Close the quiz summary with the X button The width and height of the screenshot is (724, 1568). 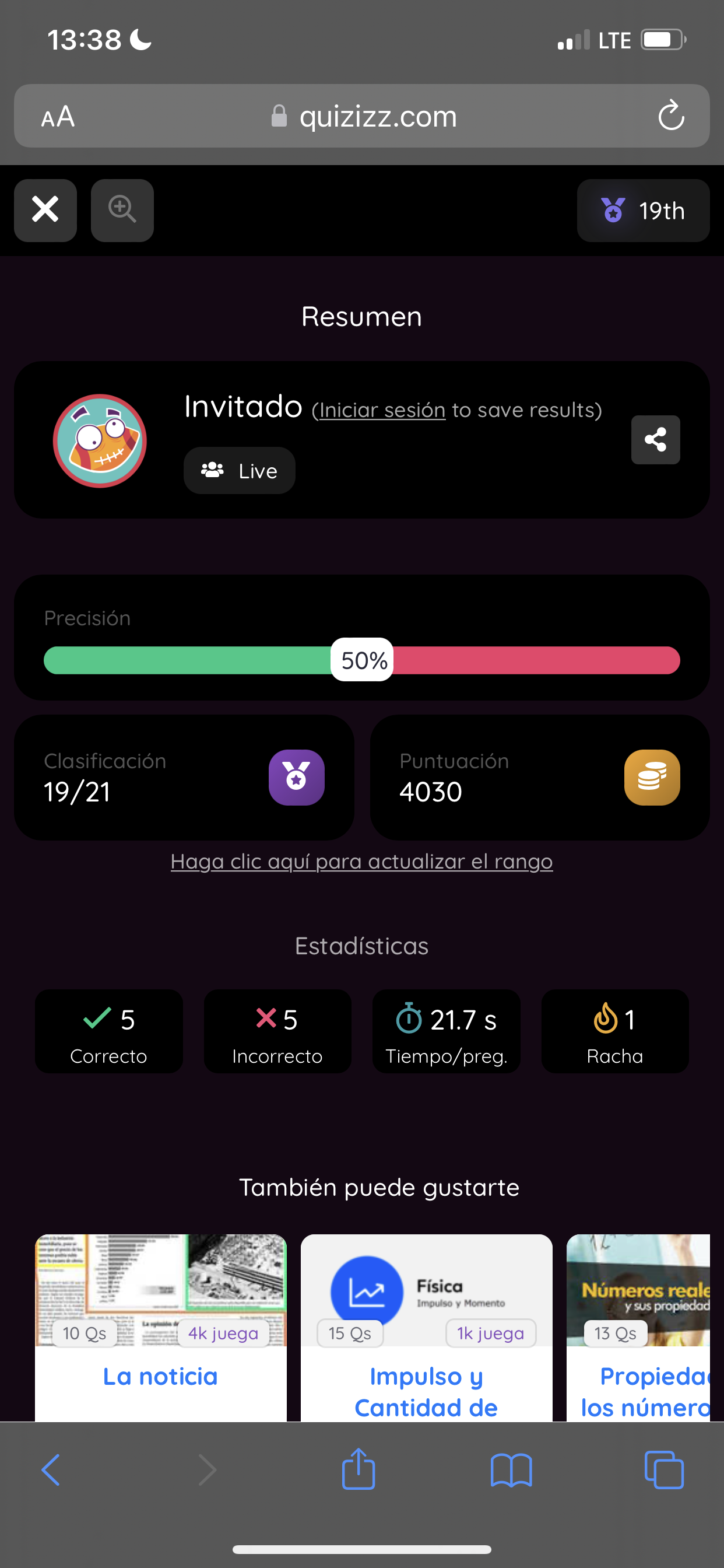coord(45,210)
